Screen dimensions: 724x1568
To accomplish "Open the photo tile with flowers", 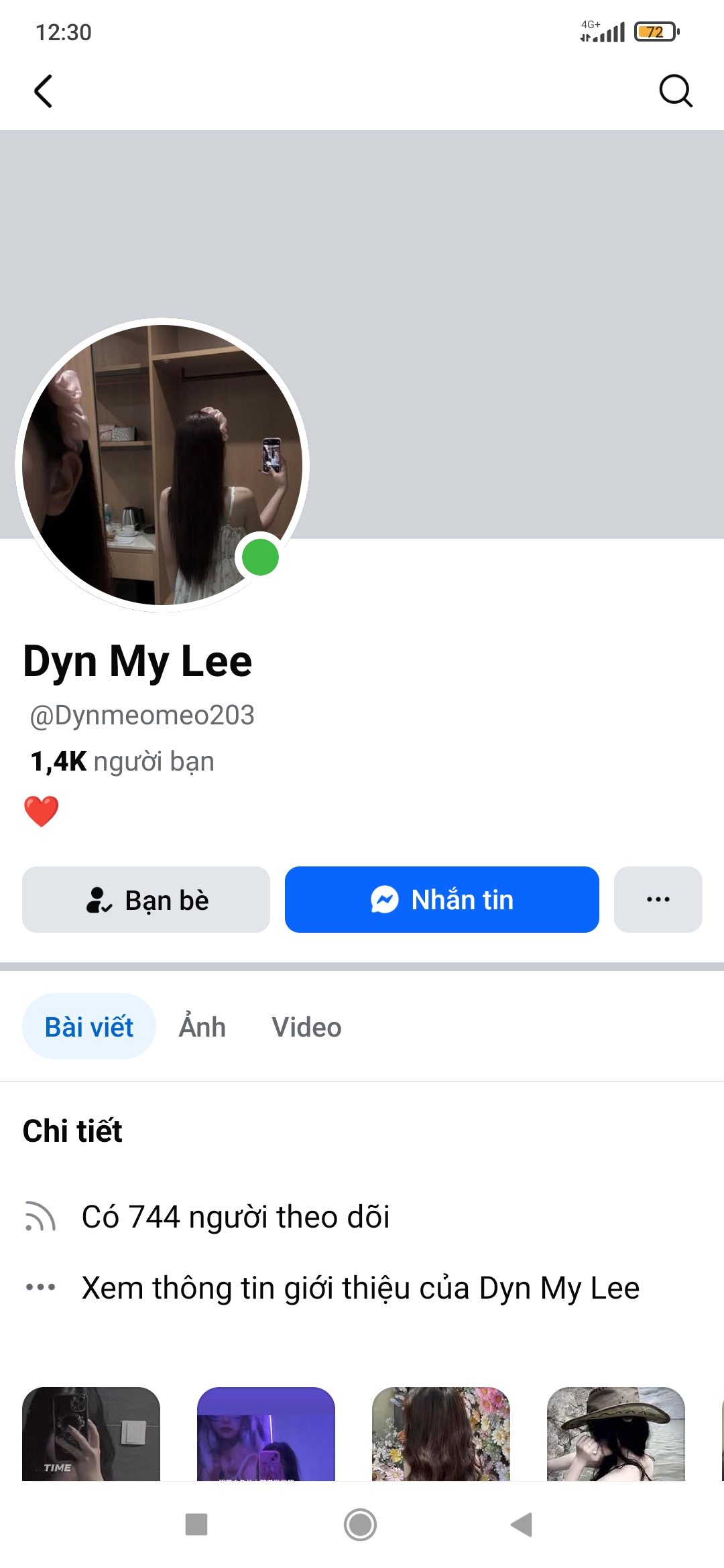I will [x=441, y=1434].
